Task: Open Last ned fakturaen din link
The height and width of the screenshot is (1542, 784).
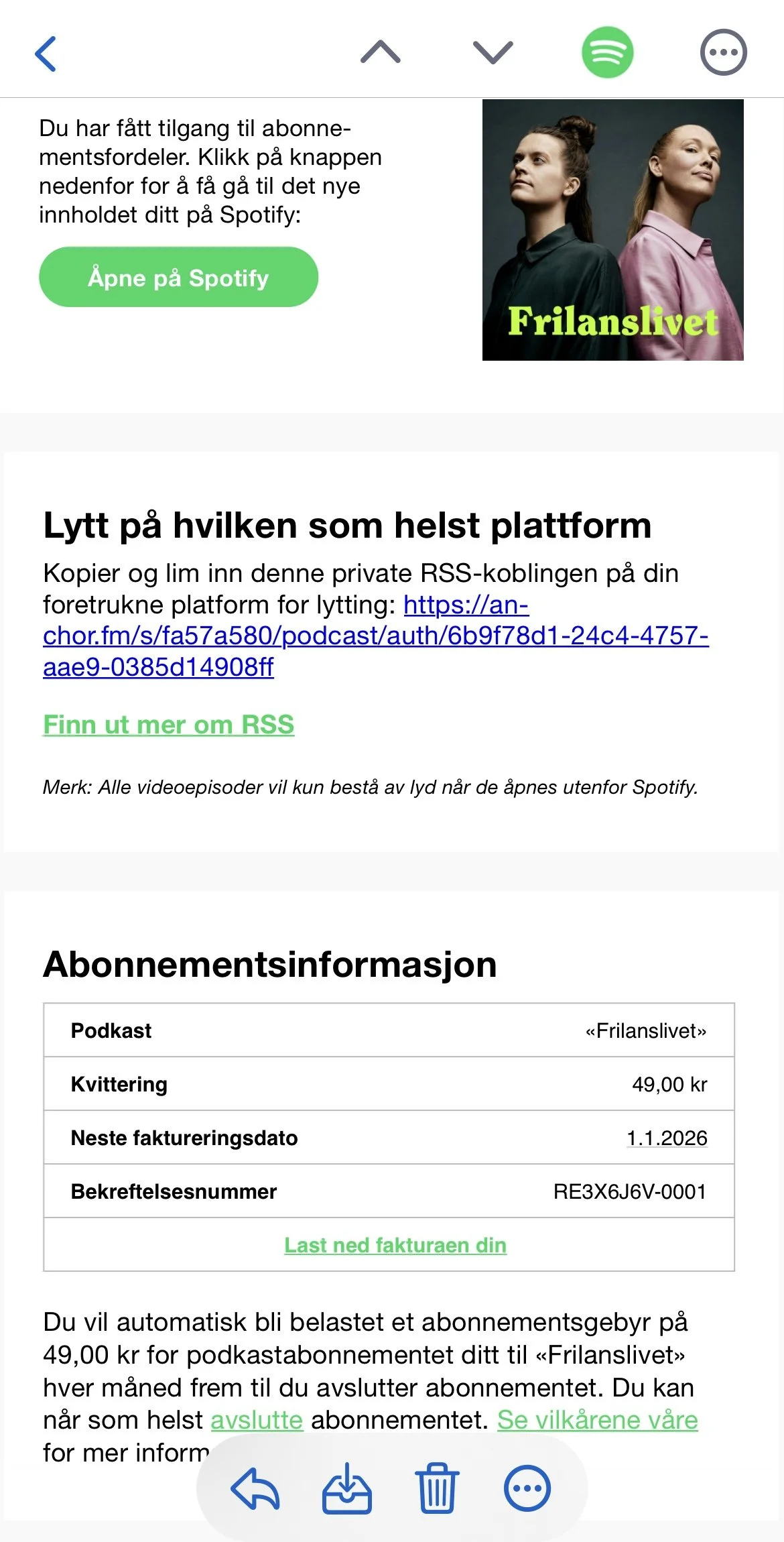Action: pos(395,1245)
